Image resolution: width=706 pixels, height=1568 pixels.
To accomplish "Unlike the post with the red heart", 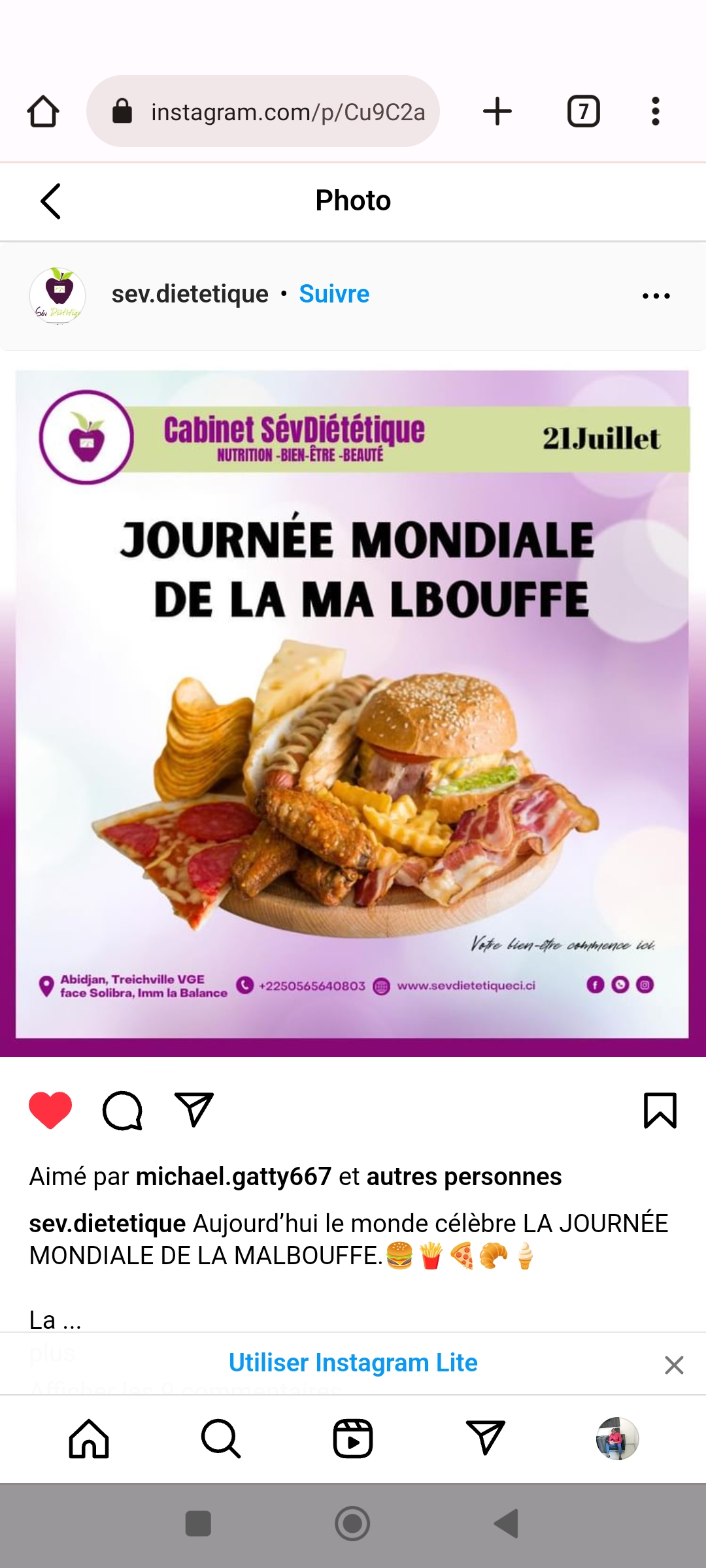I will (50, 1110).
